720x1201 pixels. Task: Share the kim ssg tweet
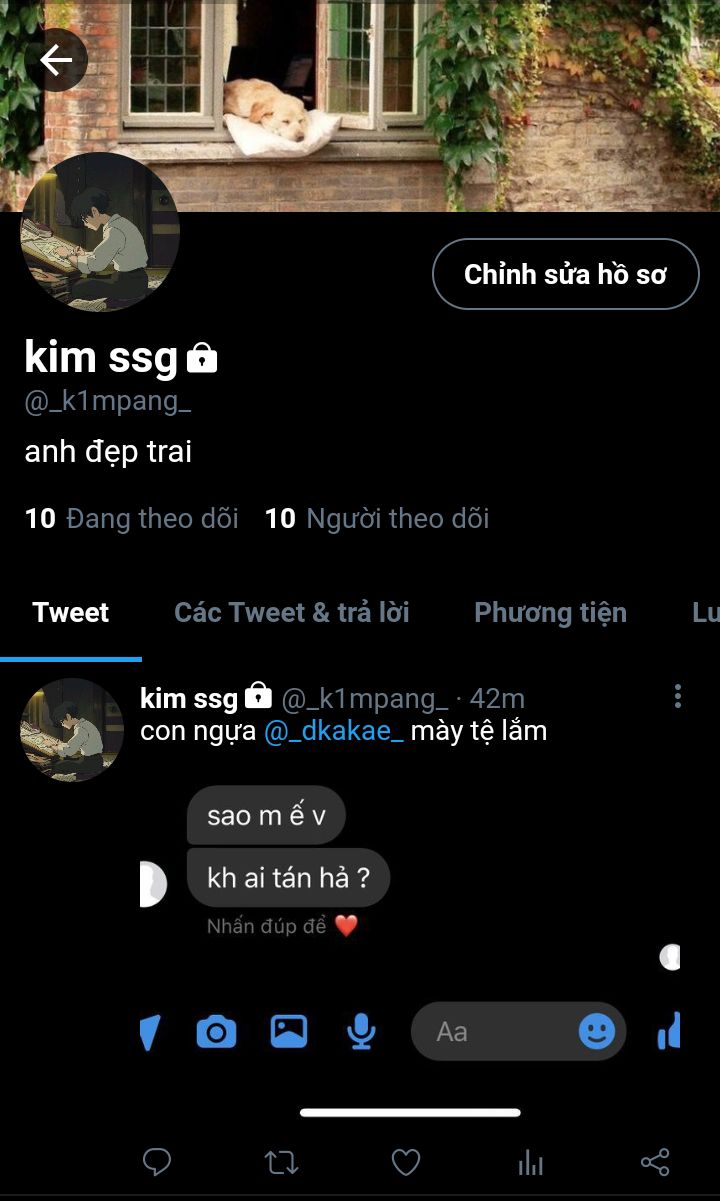point(655,1161)
